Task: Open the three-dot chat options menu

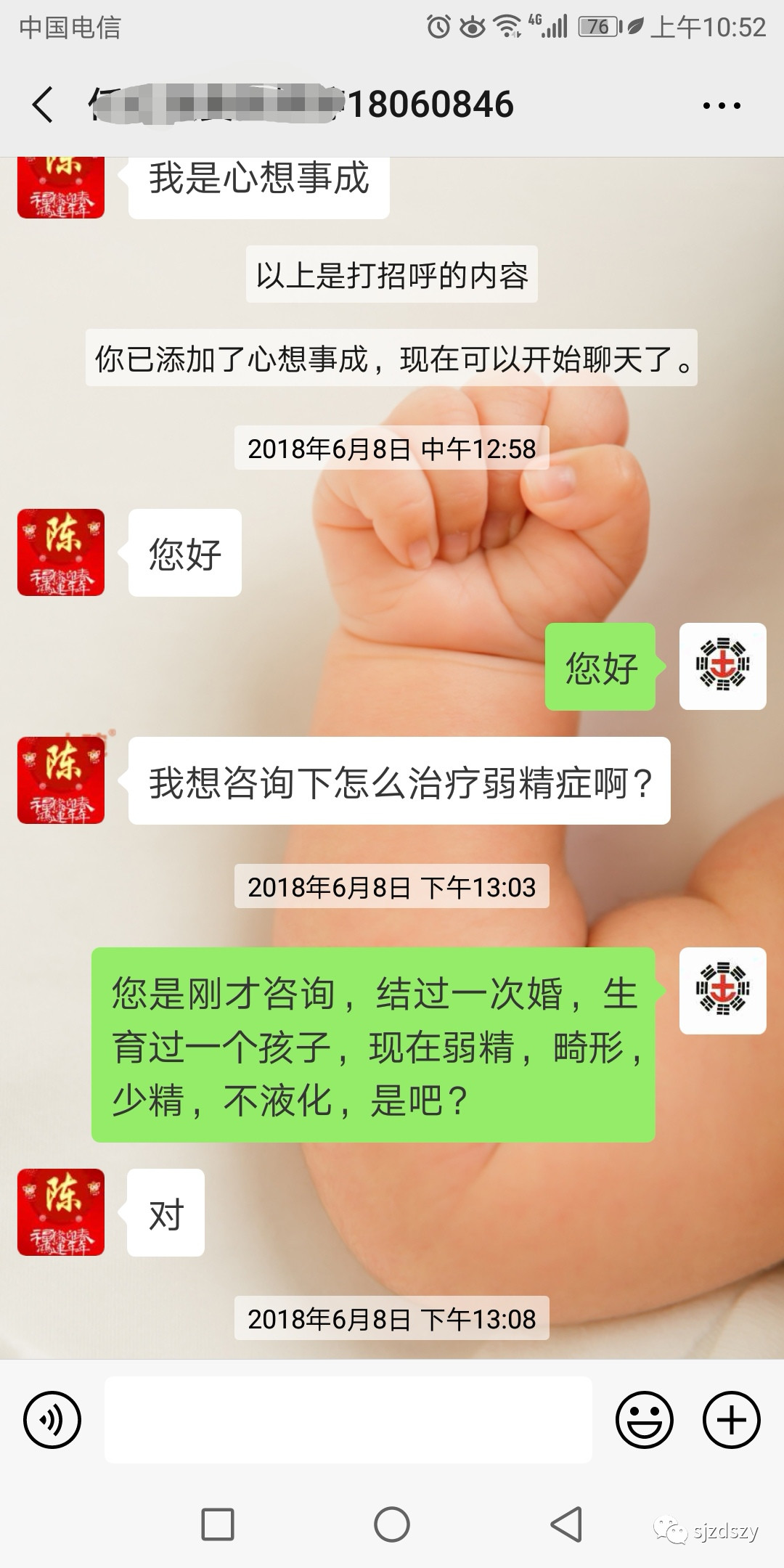Action: (722, 105)
